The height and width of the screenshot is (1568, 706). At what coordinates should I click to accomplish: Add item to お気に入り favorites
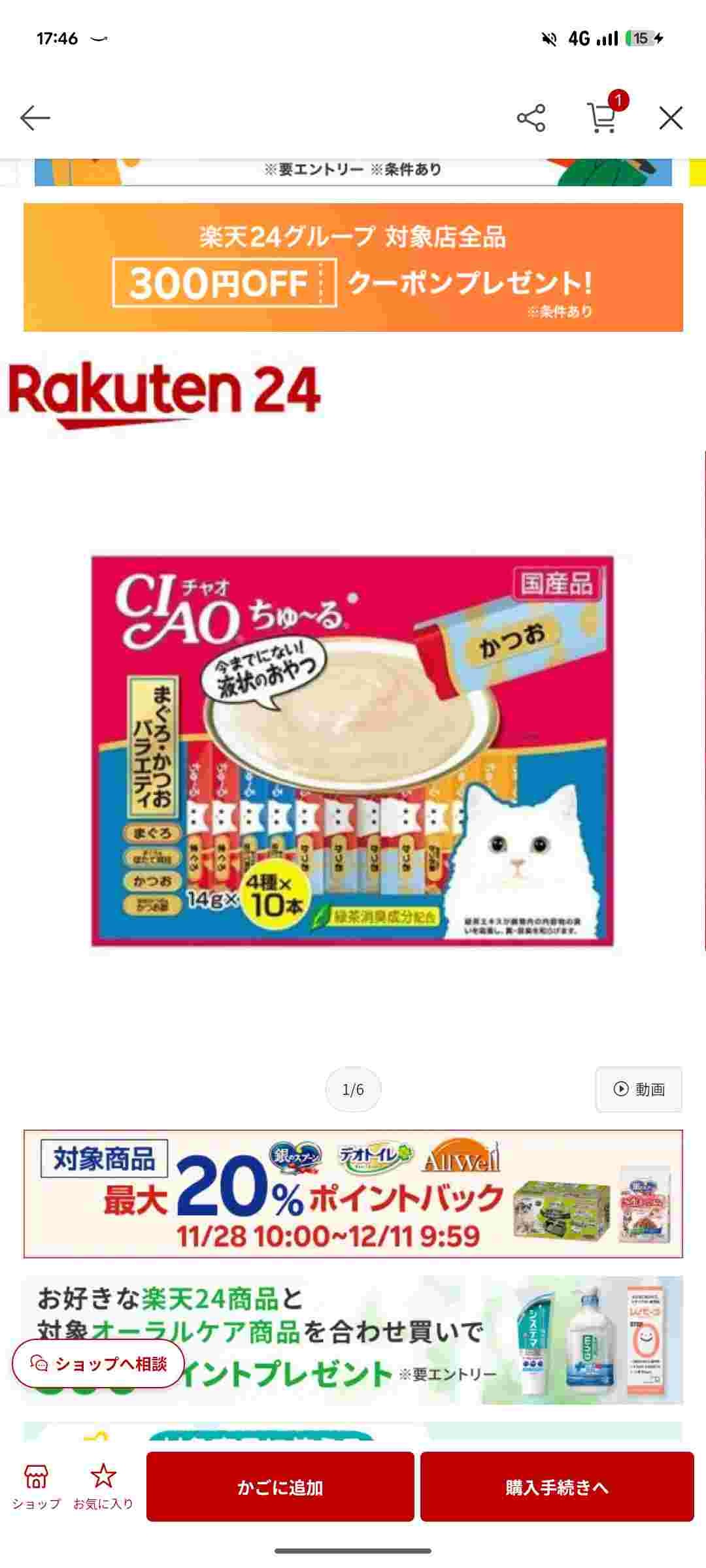(103, 1486)
